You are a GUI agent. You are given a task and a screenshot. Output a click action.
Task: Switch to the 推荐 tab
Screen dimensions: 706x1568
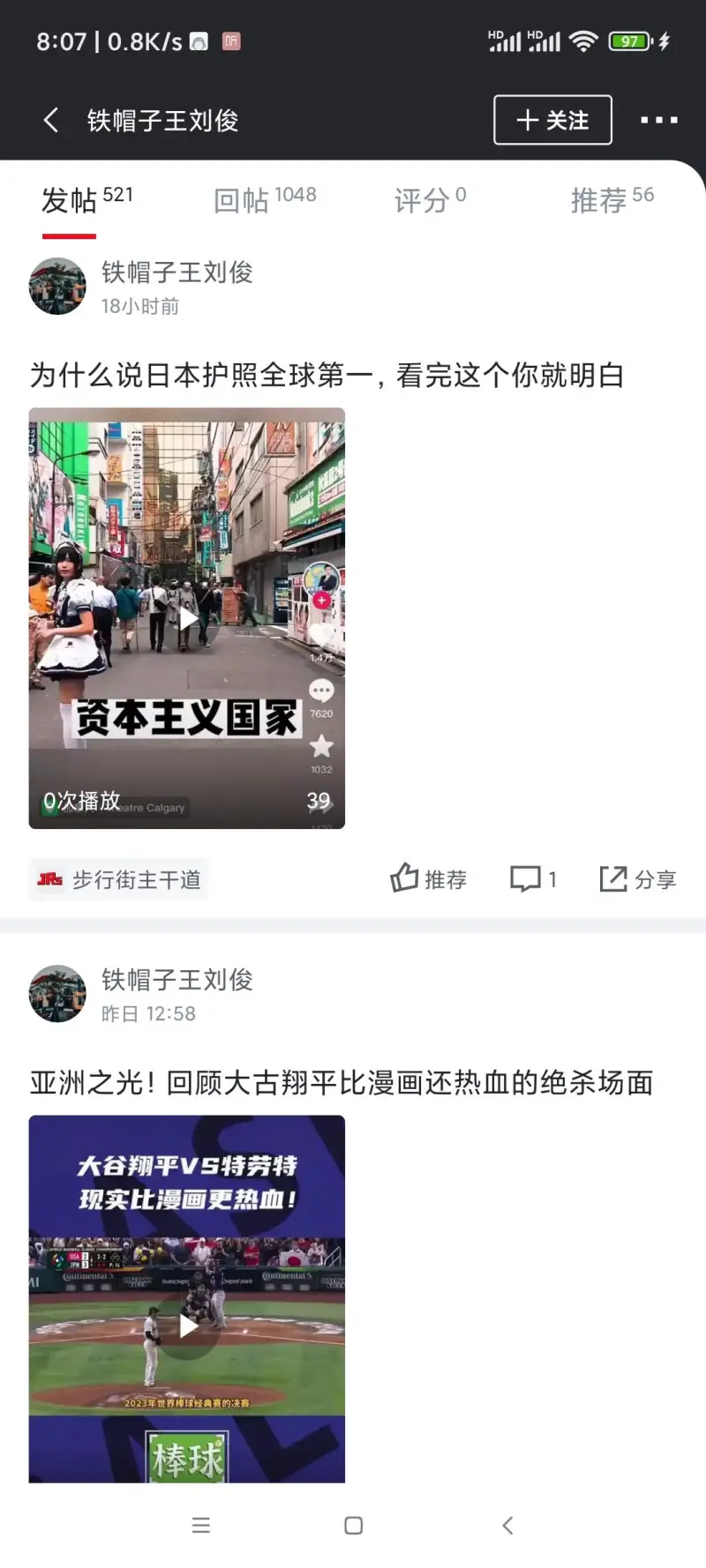pyautogui.click(x=612, y=199)
